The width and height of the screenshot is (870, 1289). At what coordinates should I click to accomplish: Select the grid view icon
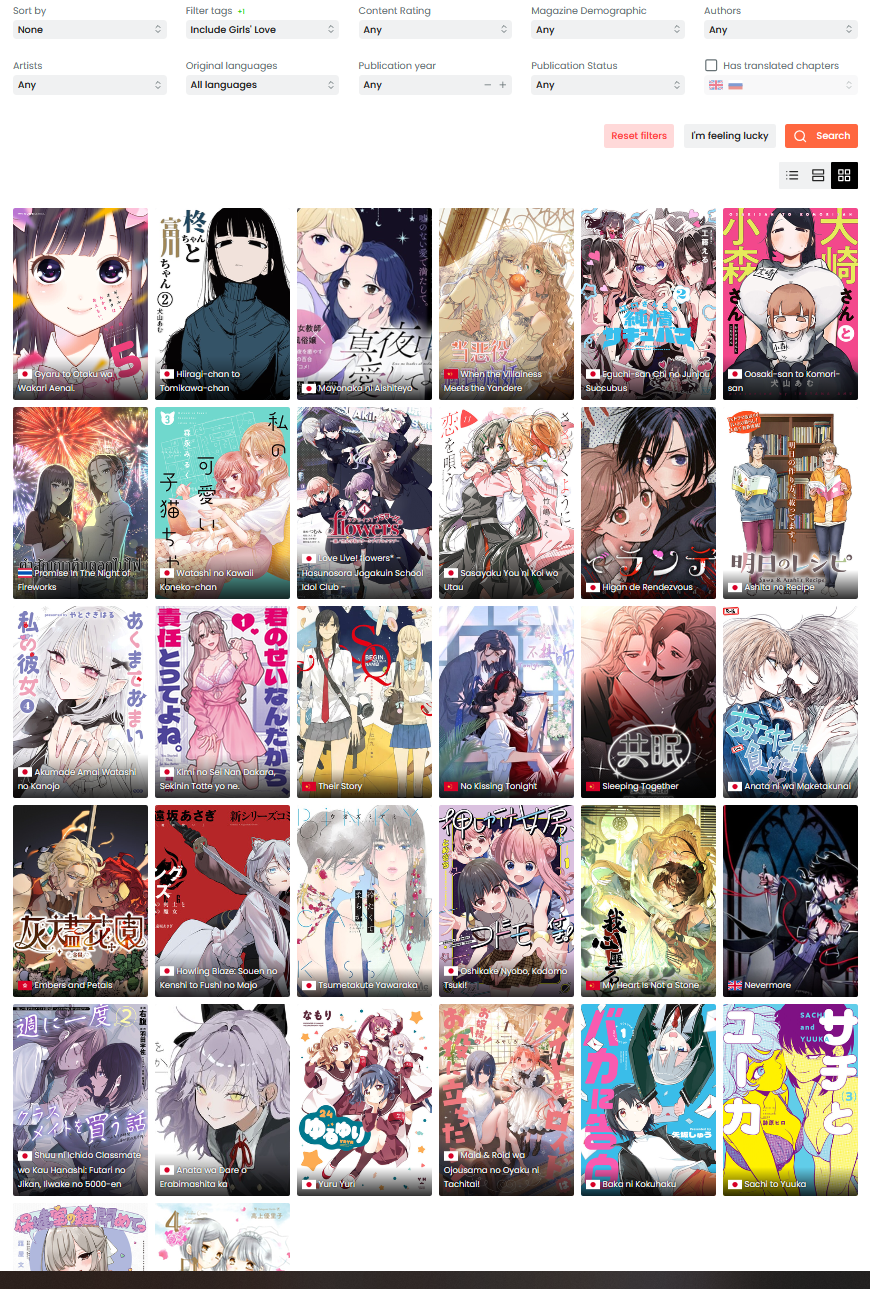[844, 176]
